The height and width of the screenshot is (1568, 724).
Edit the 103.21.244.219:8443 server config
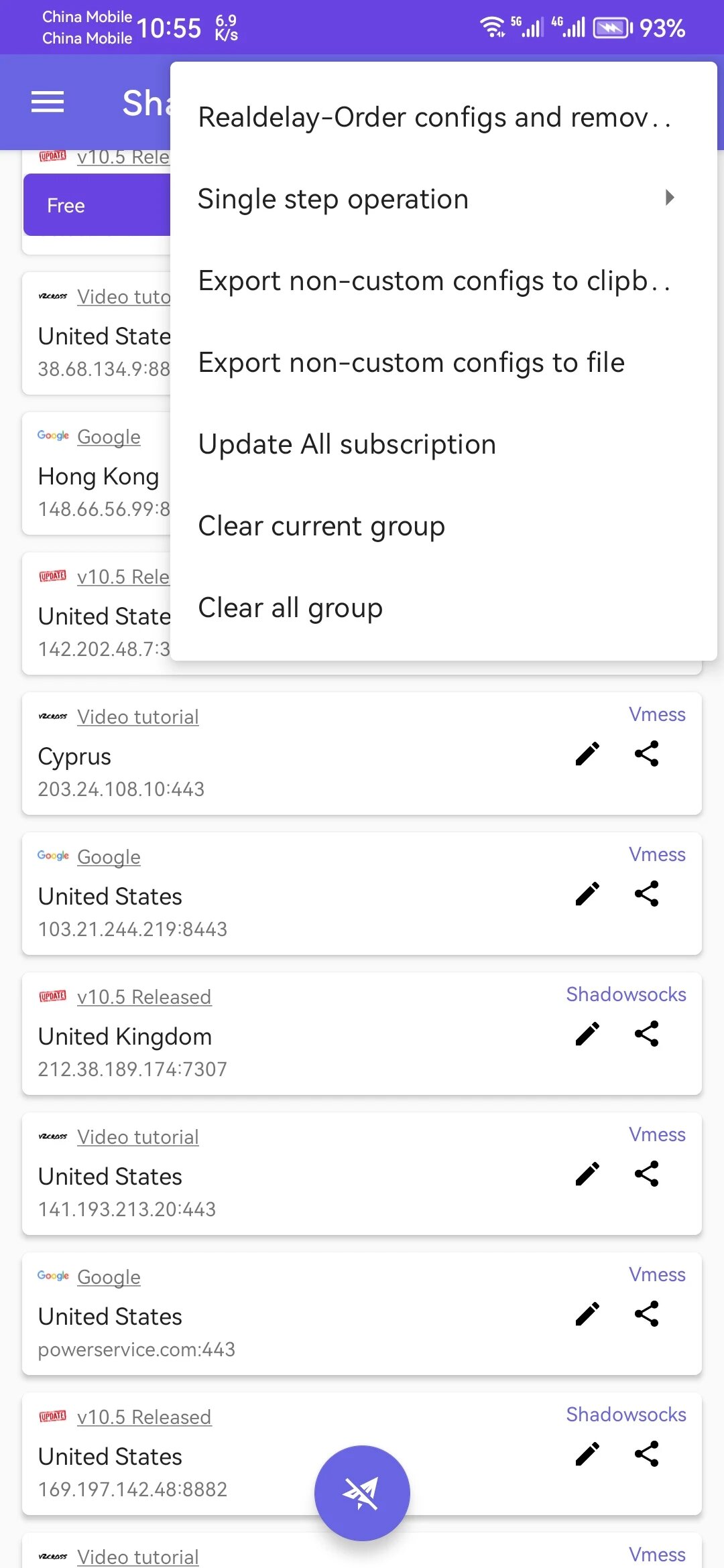pos(587,894)
